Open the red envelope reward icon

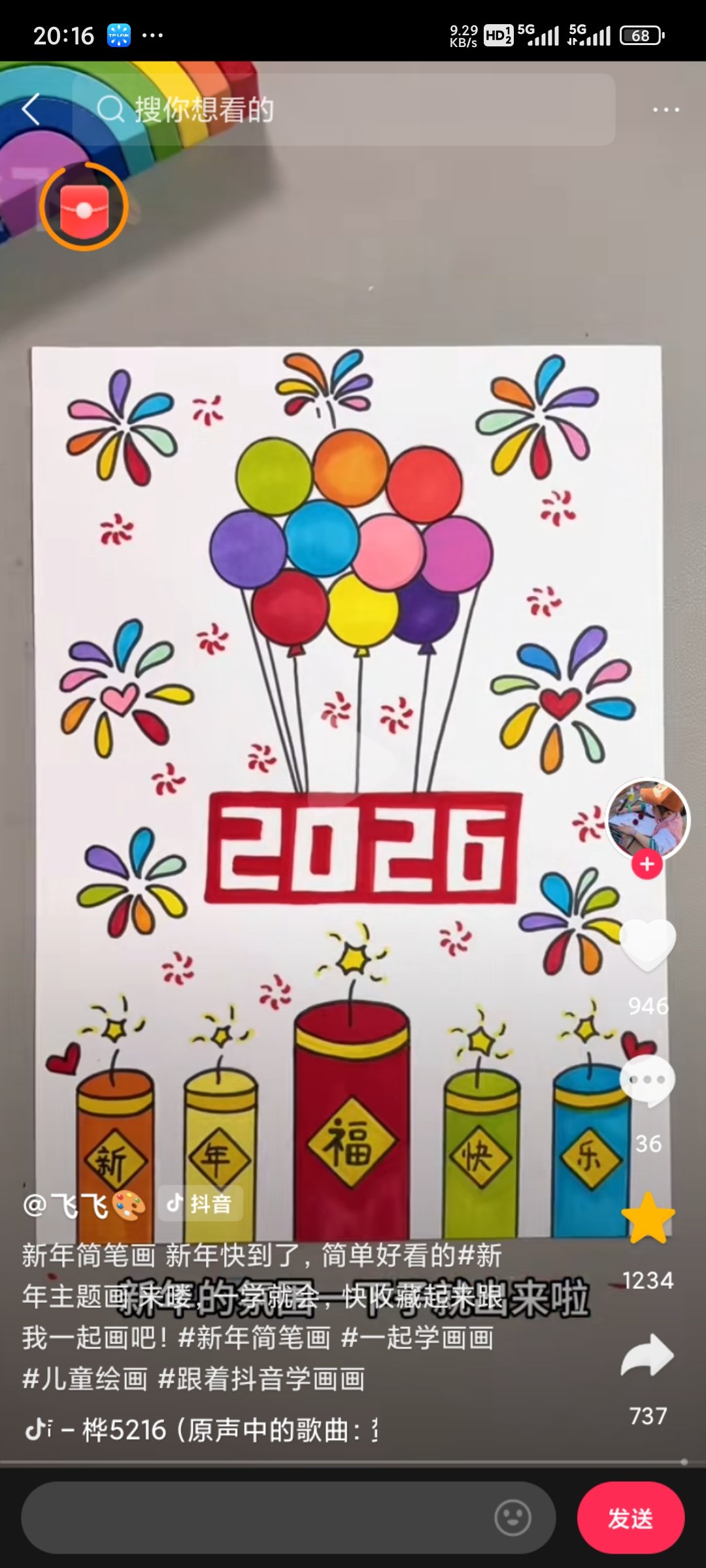84,206
